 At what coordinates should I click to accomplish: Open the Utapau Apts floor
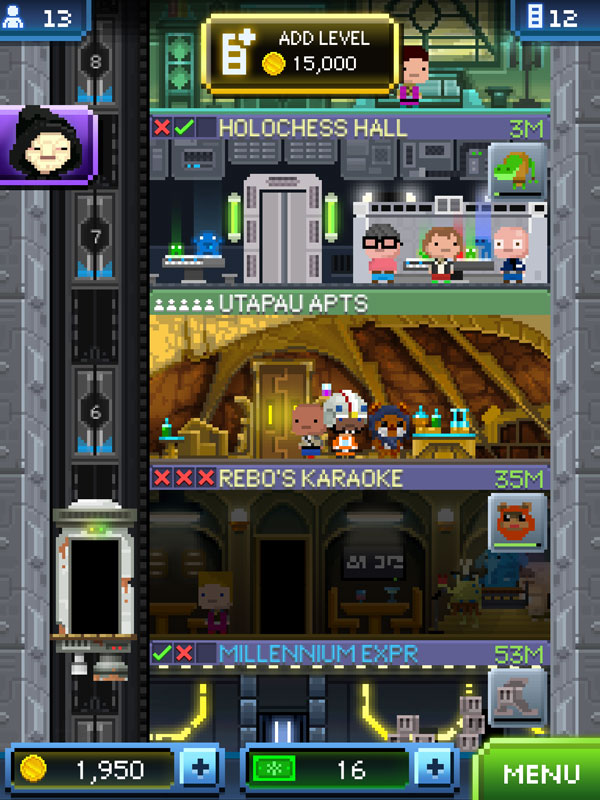click(349, 380)
